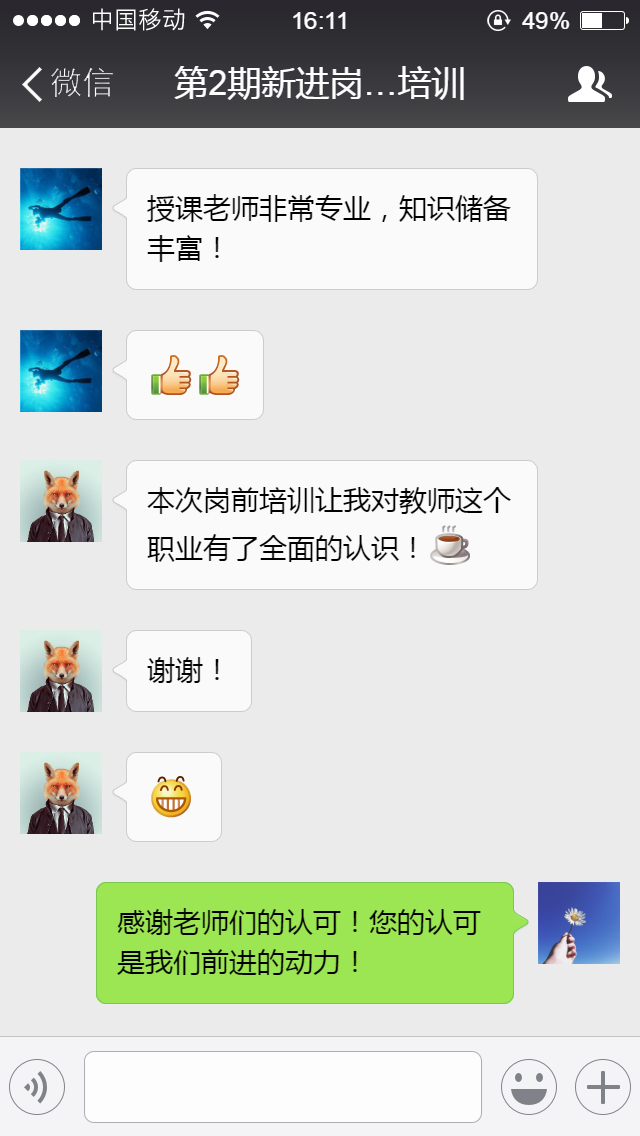640x1136 pixels.
Task: Switch to voice message input
Action: click(37, 1087)
